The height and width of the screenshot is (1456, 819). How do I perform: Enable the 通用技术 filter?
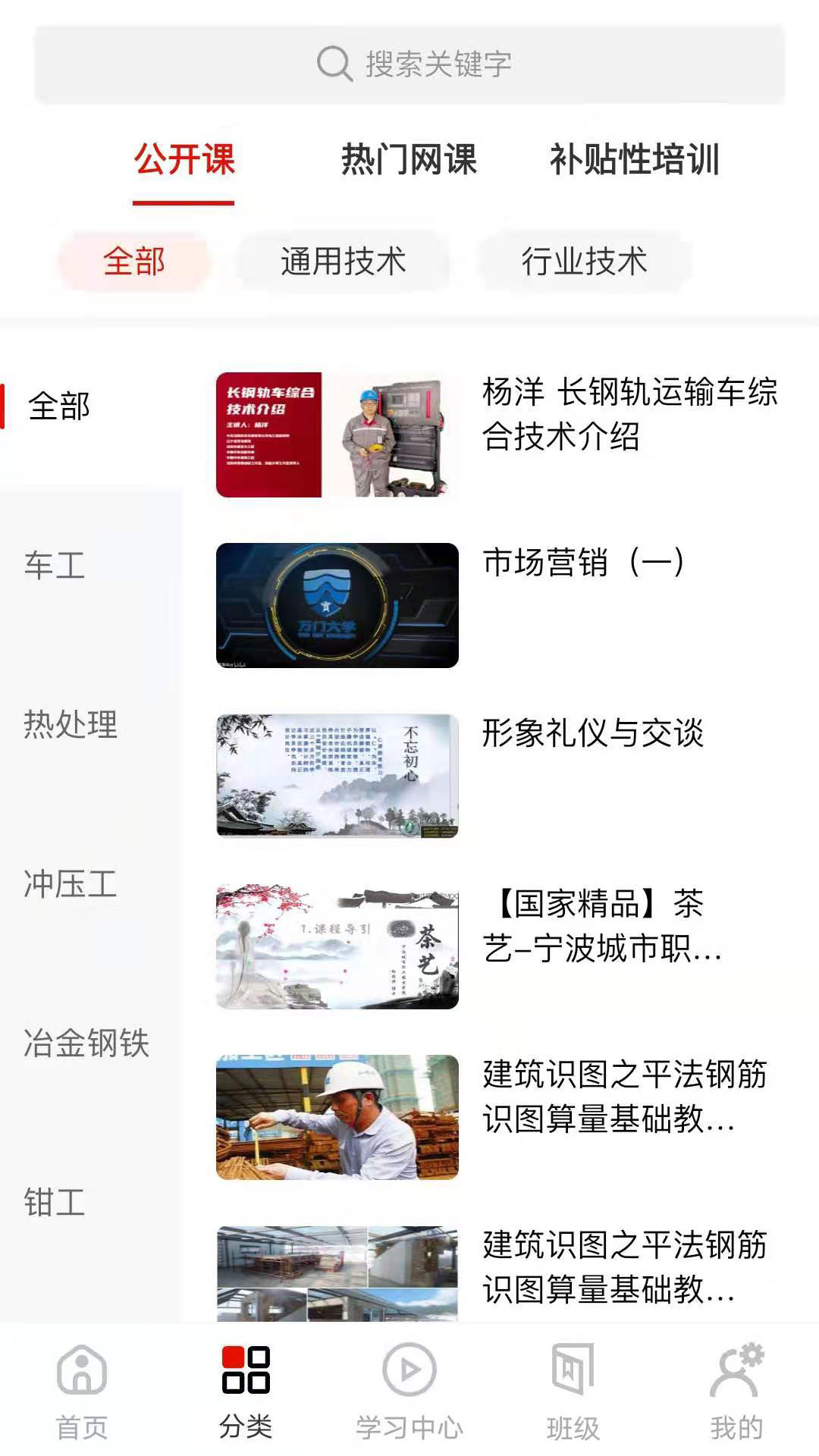click(343, 262)
